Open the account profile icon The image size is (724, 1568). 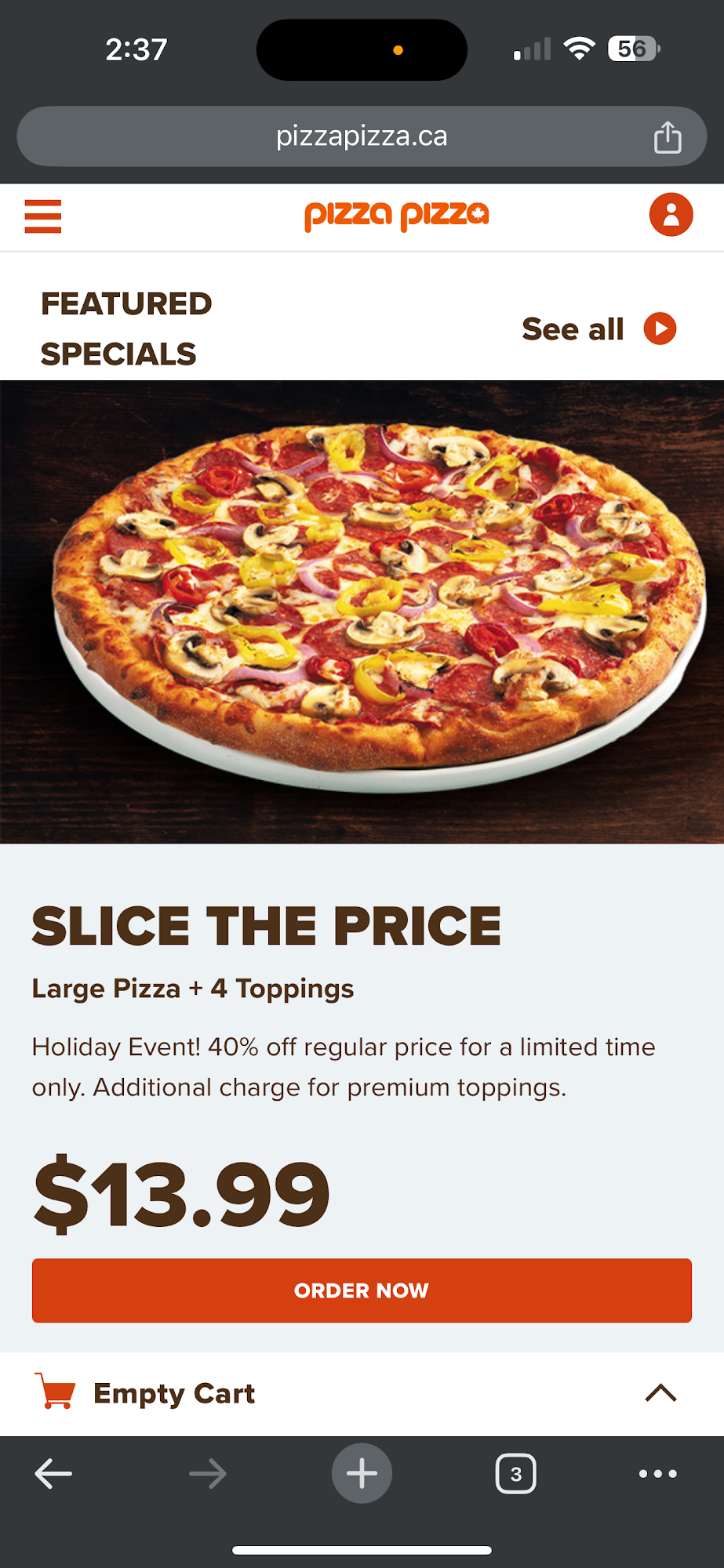672,215
